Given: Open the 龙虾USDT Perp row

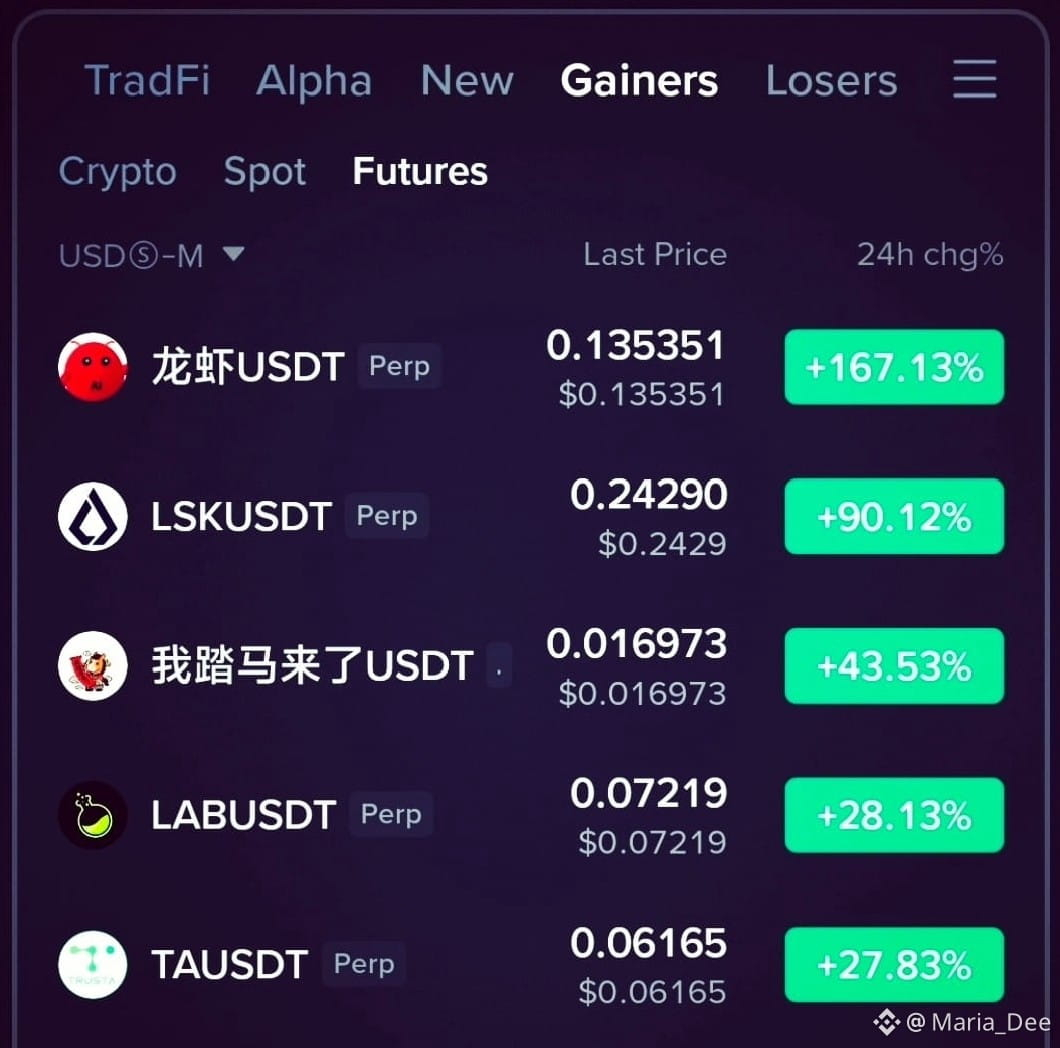Looking at the screenshot, I should pos(531,367).
